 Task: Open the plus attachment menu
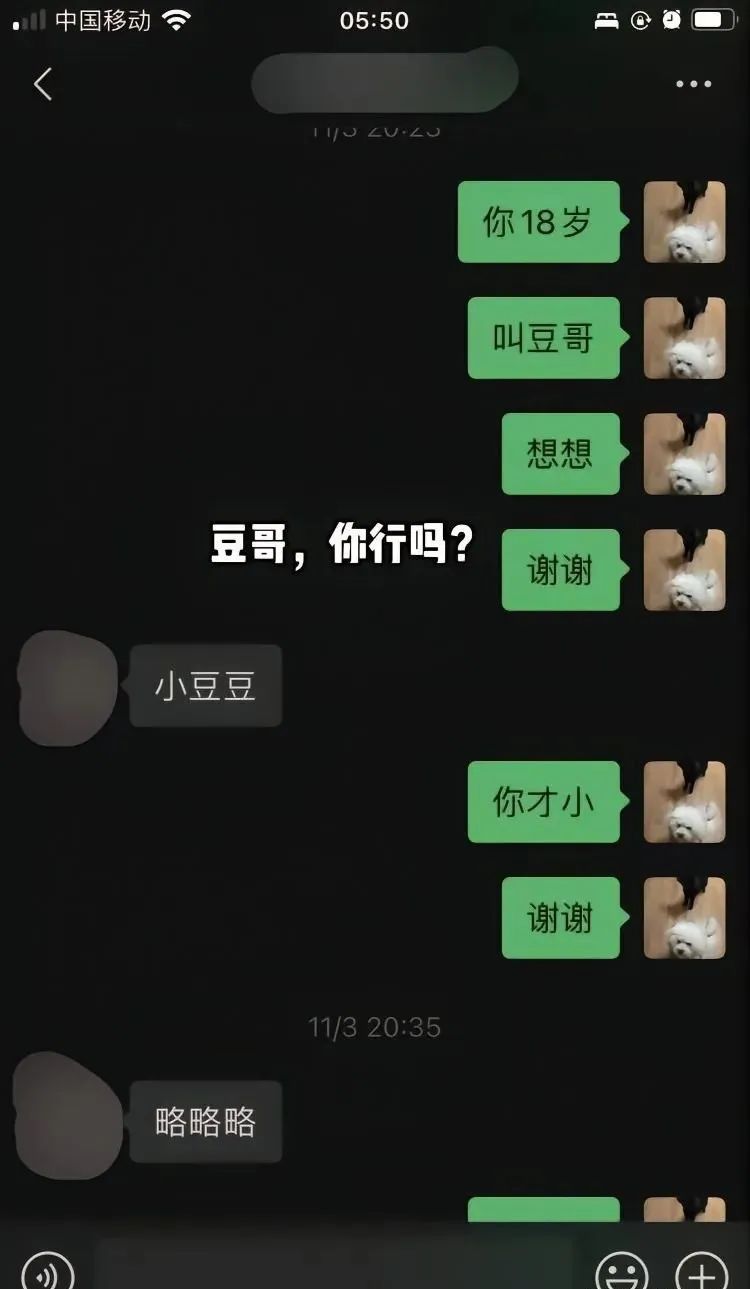(702, 1271)
